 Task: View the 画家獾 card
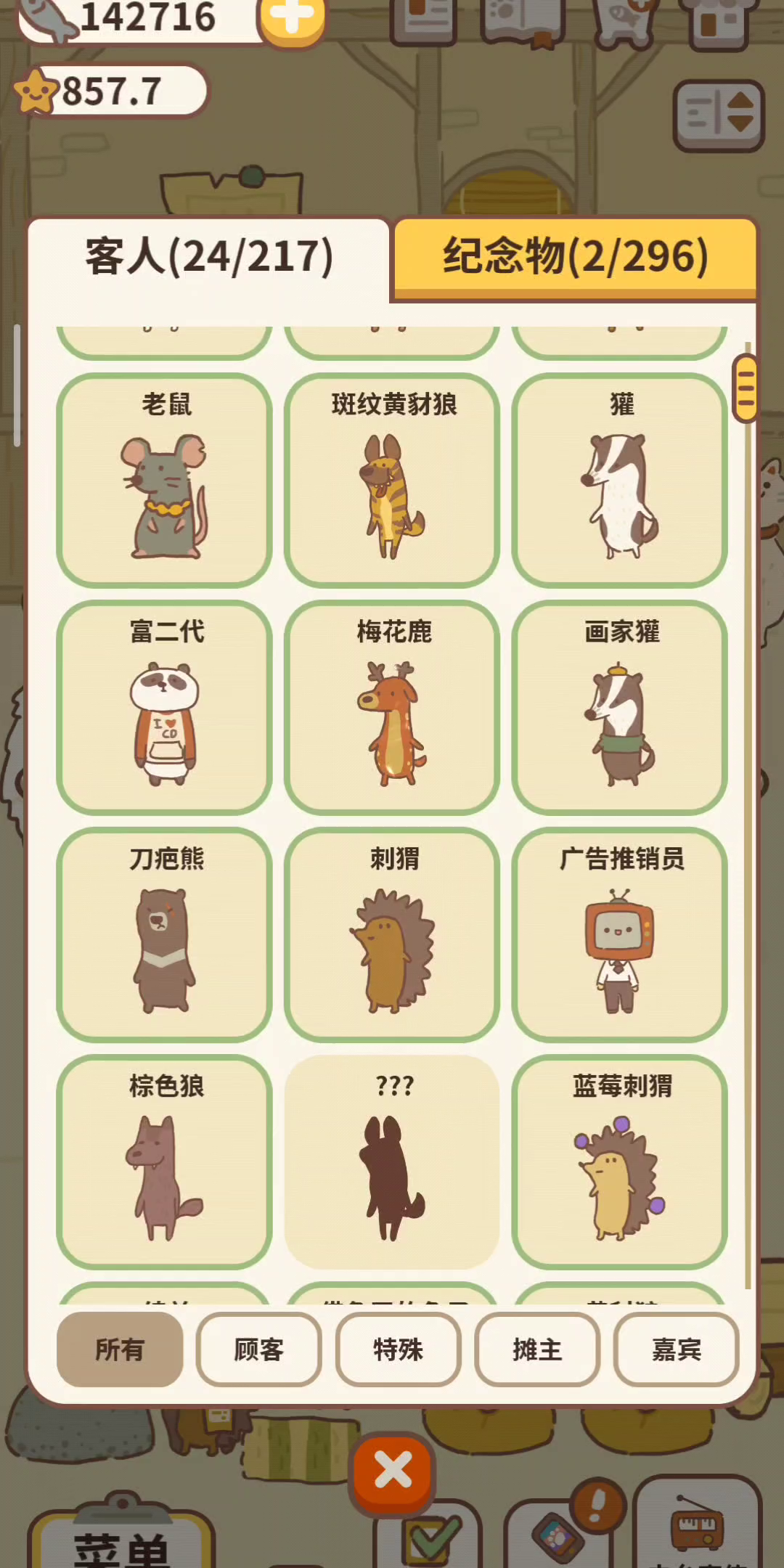click(619, 708)
